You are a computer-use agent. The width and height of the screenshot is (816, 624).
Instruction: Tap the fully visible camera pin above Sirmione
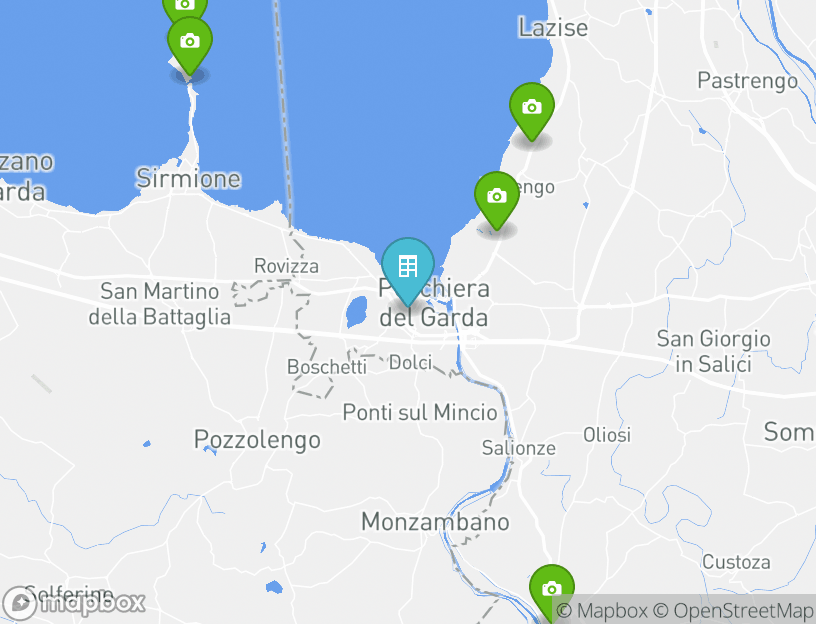[190, 42]
